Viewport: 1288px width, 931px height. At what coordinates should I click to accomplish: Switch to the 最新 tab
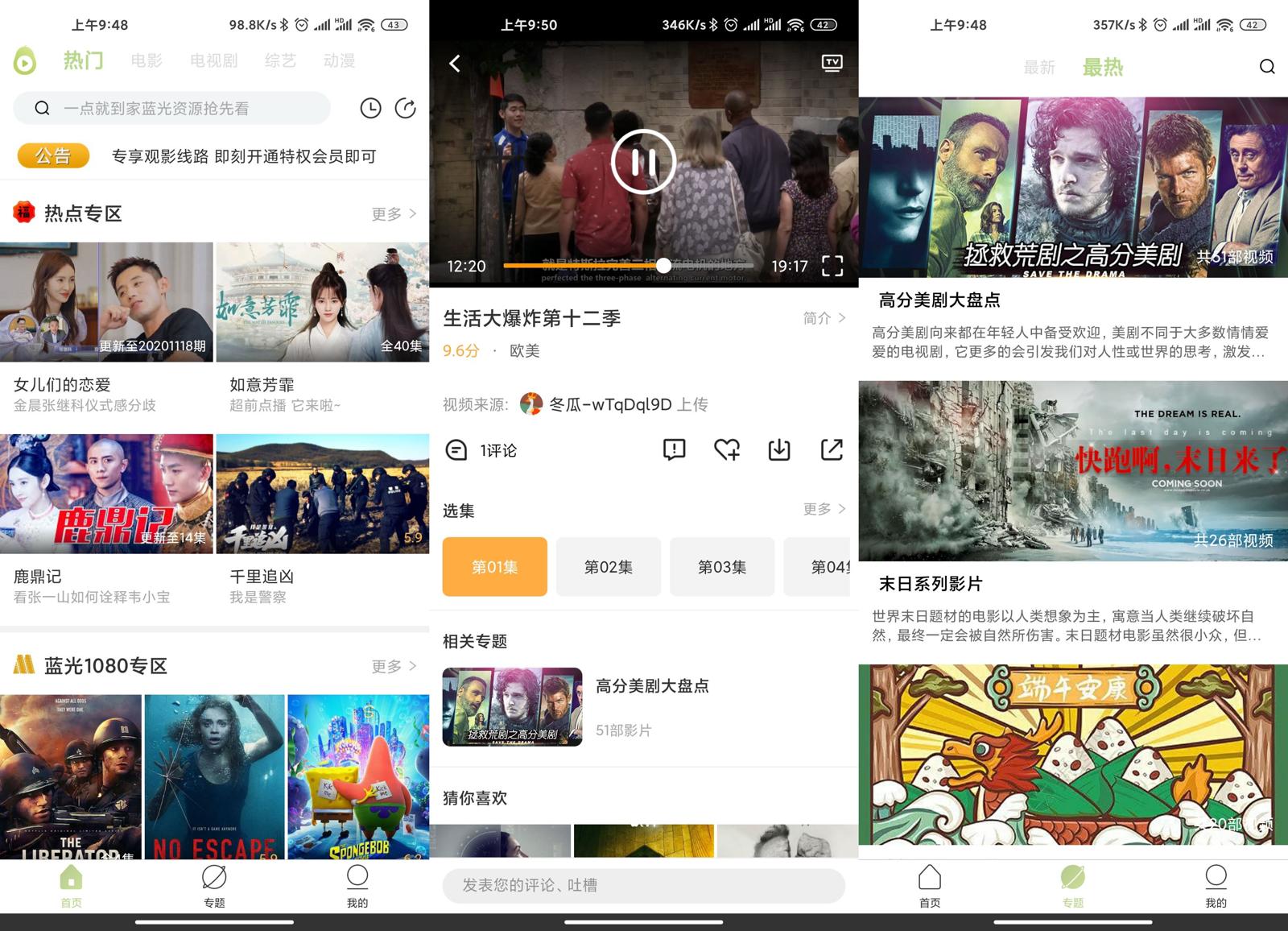[x=1038, y=68]
